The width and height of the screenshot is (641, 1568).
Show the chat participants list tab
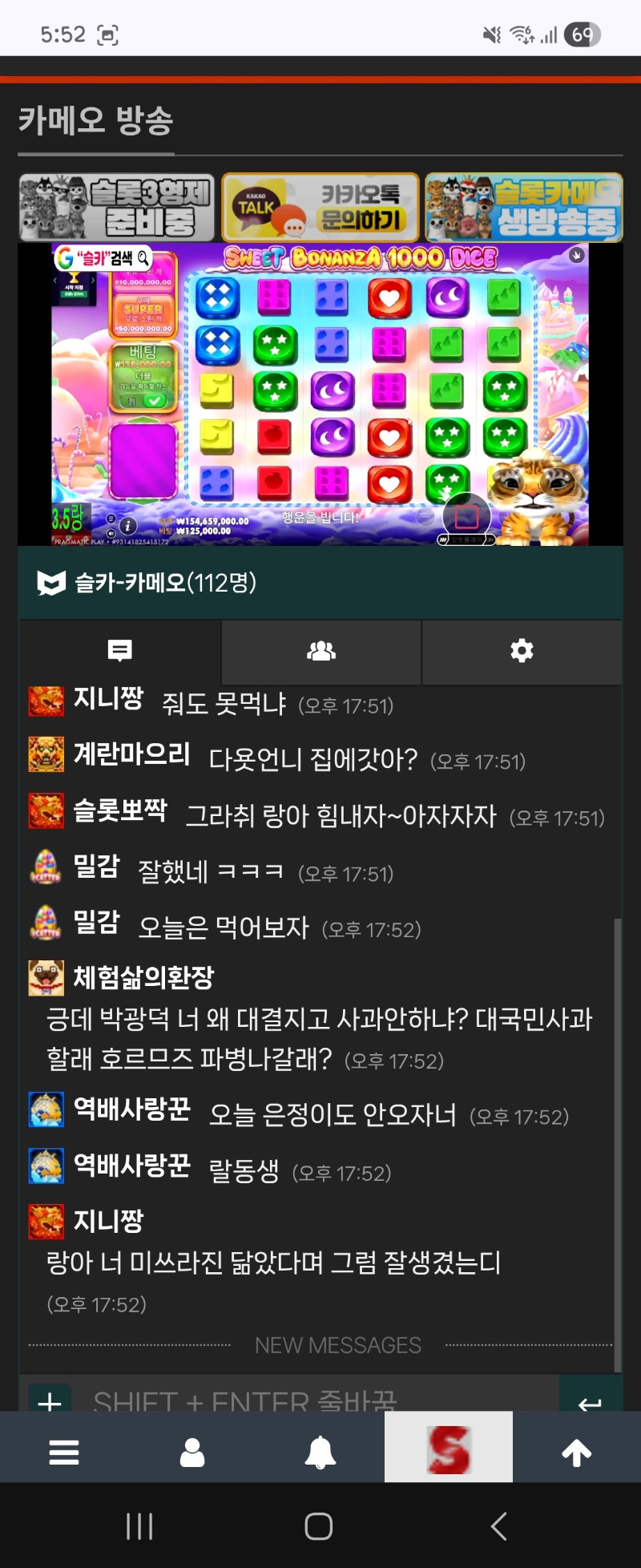pyautogui.click(x=321, y=651)
